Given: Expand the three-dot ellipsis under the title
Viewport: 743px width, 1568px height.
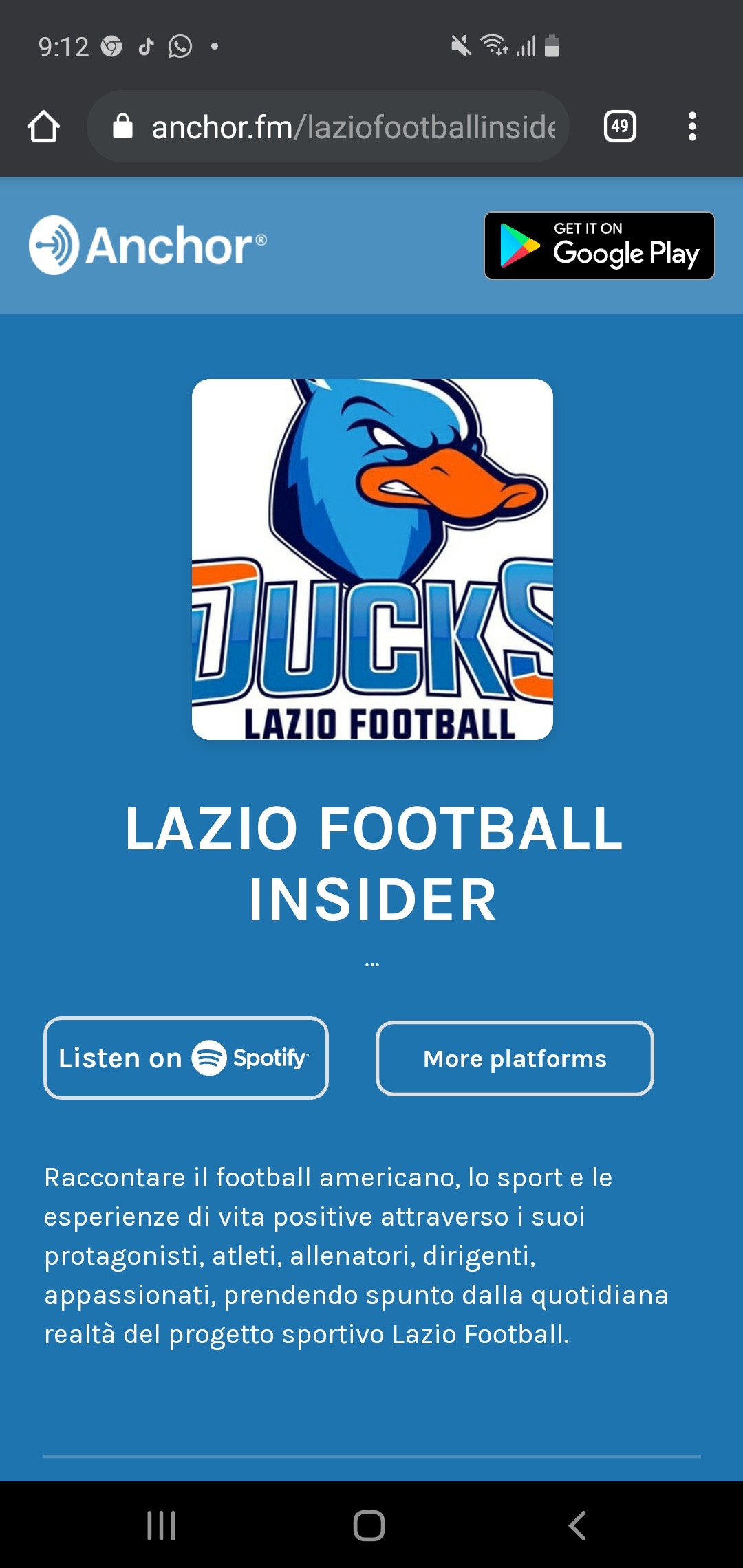Looking at the screenshot, I should [x=372, y=965].
